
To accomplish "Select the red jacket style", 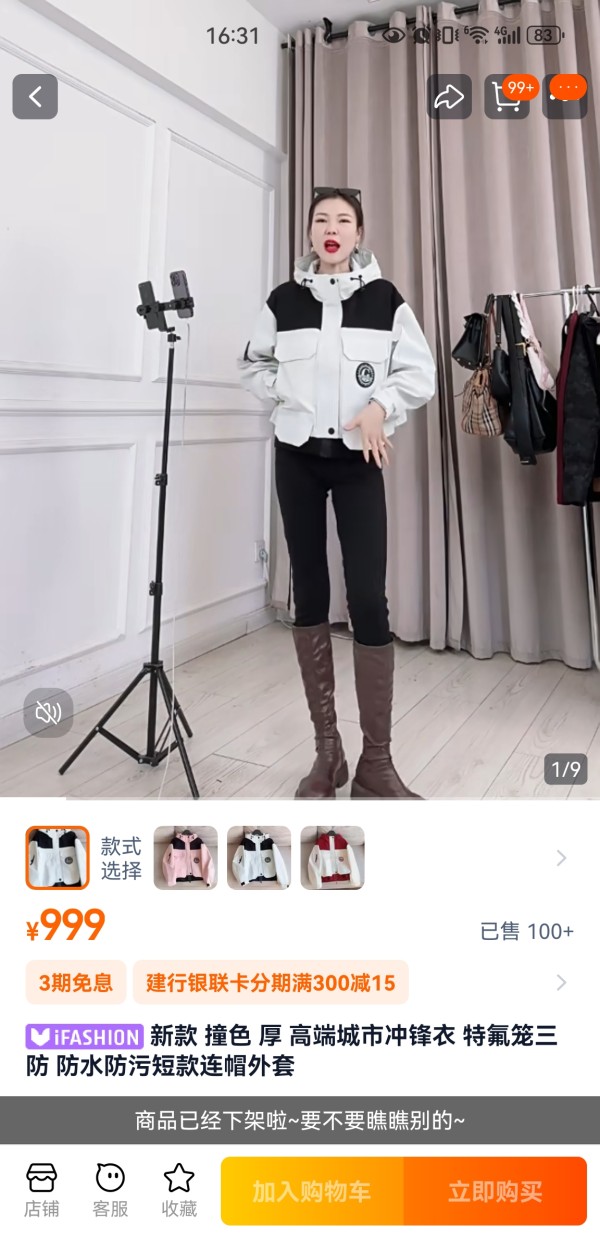I will pyautogui.click(x=333, y=858).
